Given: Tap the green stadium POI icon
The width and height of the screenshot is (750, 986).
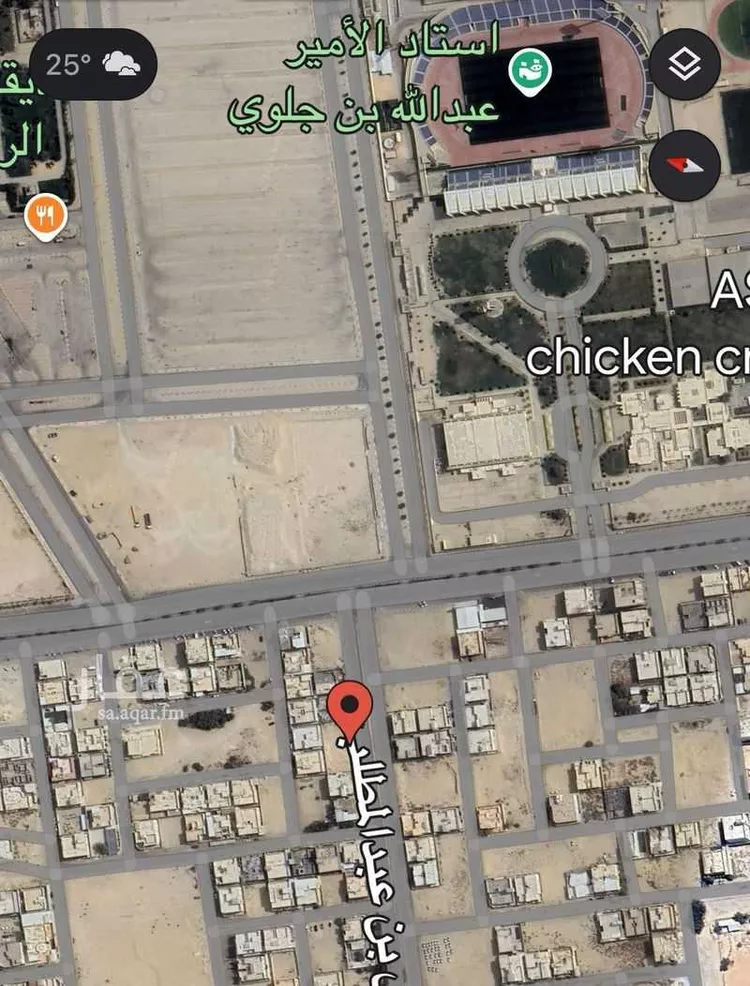Looking at the screenshot, I should coord(529,70).
